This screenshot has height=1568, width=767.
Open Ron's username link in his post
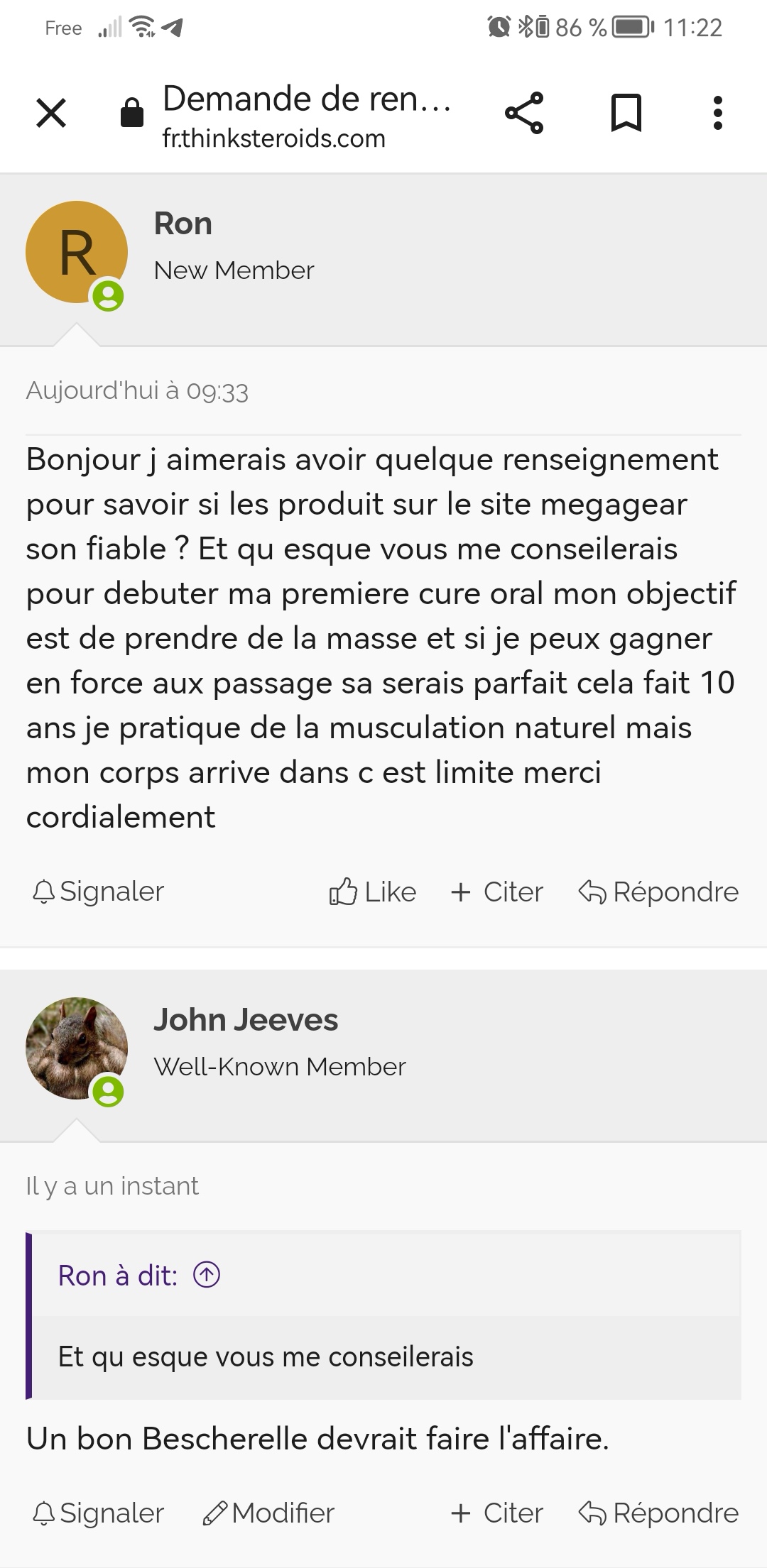point(183,224)
